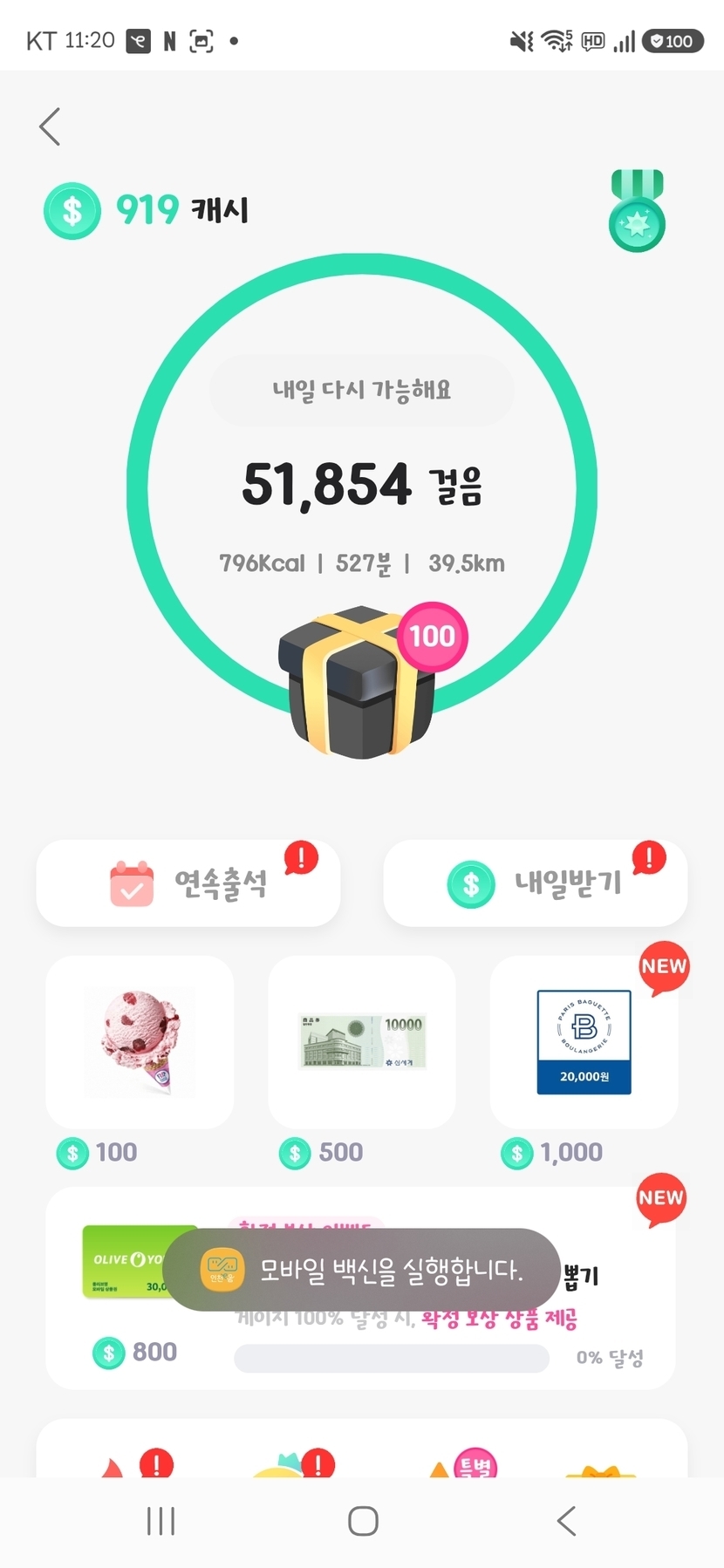Select the 10000 gift voucher for 500 cash
The image size is (724, 1568).
pos(362,1042)
